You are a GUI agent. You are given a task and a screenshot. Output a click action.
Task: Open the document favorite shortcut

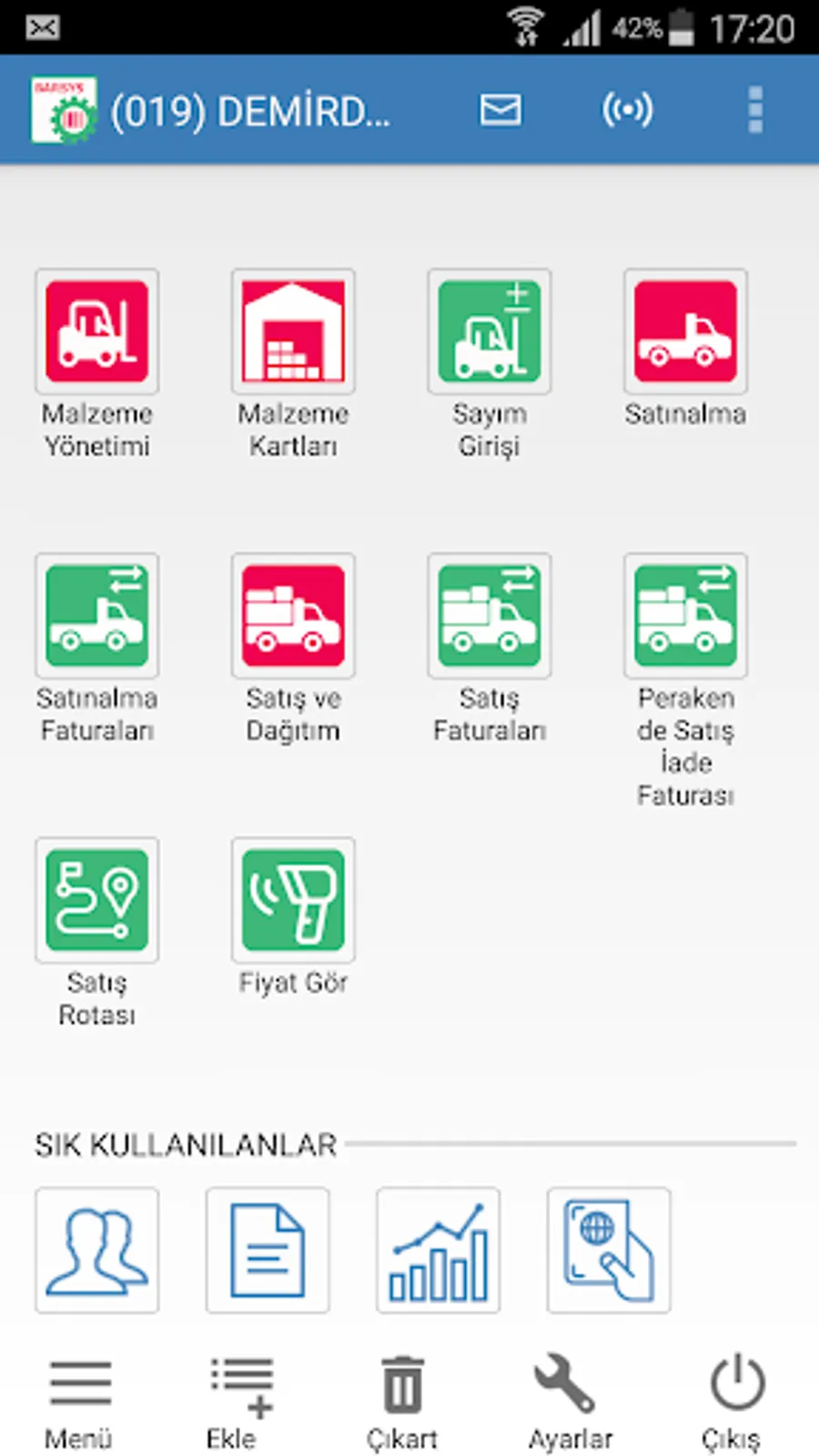click(268, 1249)
